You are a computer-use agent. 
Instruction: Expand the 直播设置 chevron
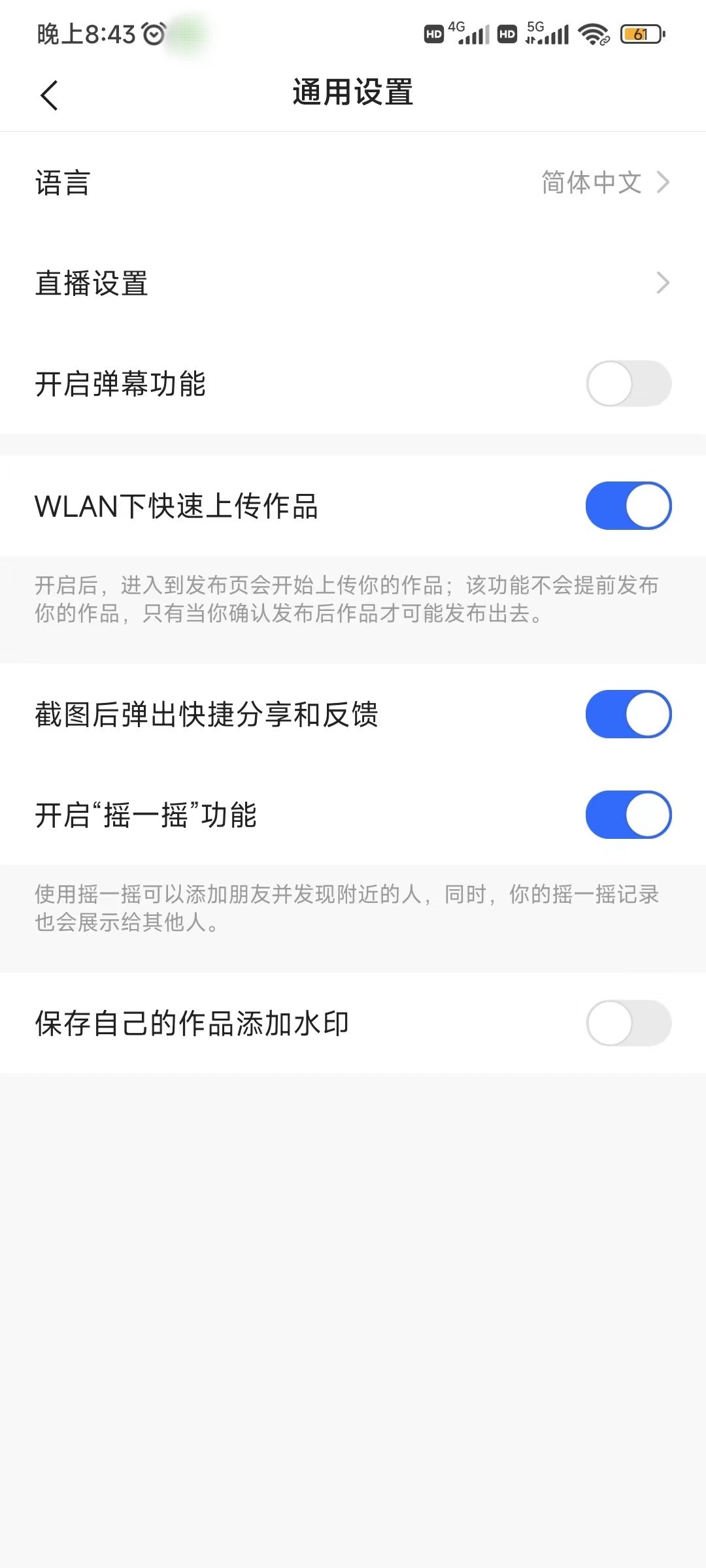[664, 284]
